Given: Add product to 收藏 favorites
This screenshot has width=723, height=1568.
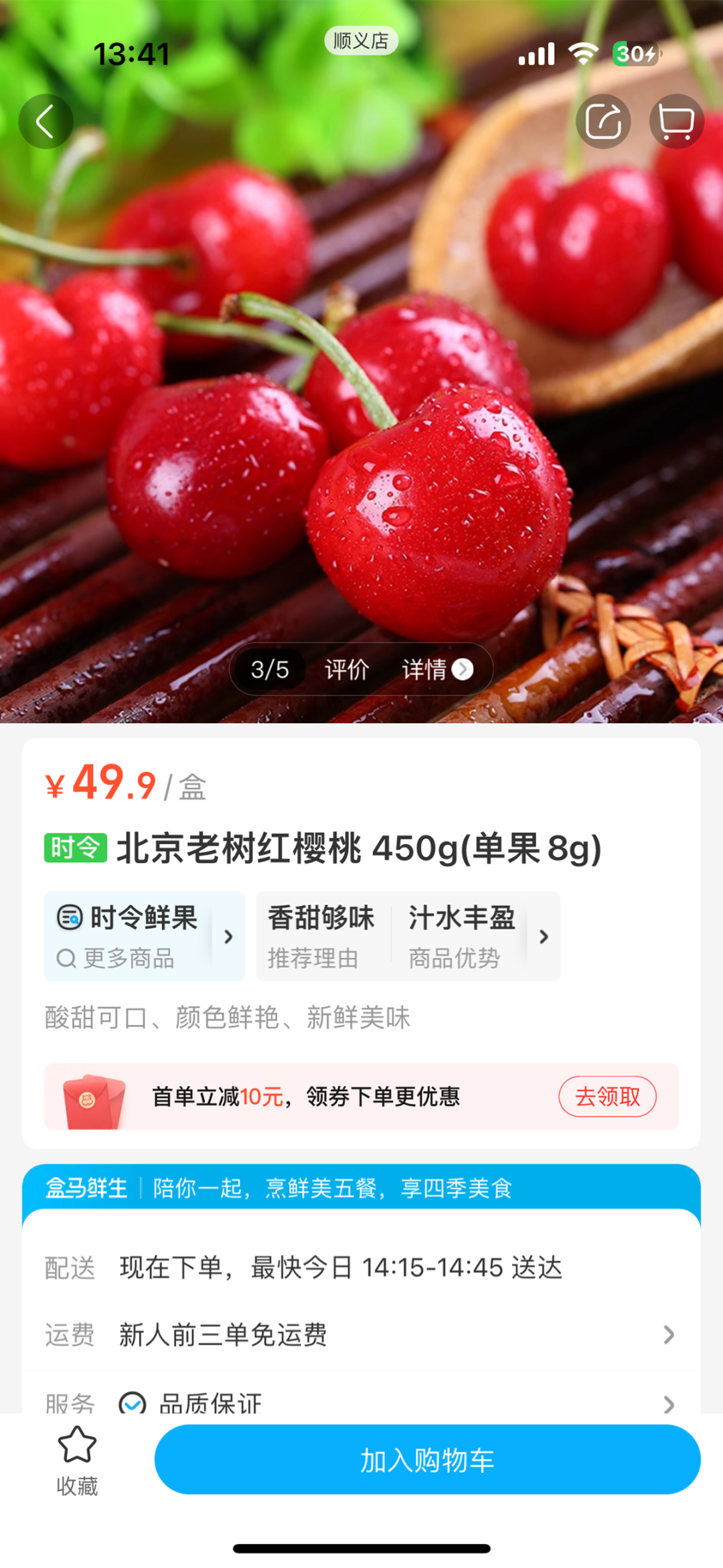Looking at the screenshot, I should tap(77, 1460).
